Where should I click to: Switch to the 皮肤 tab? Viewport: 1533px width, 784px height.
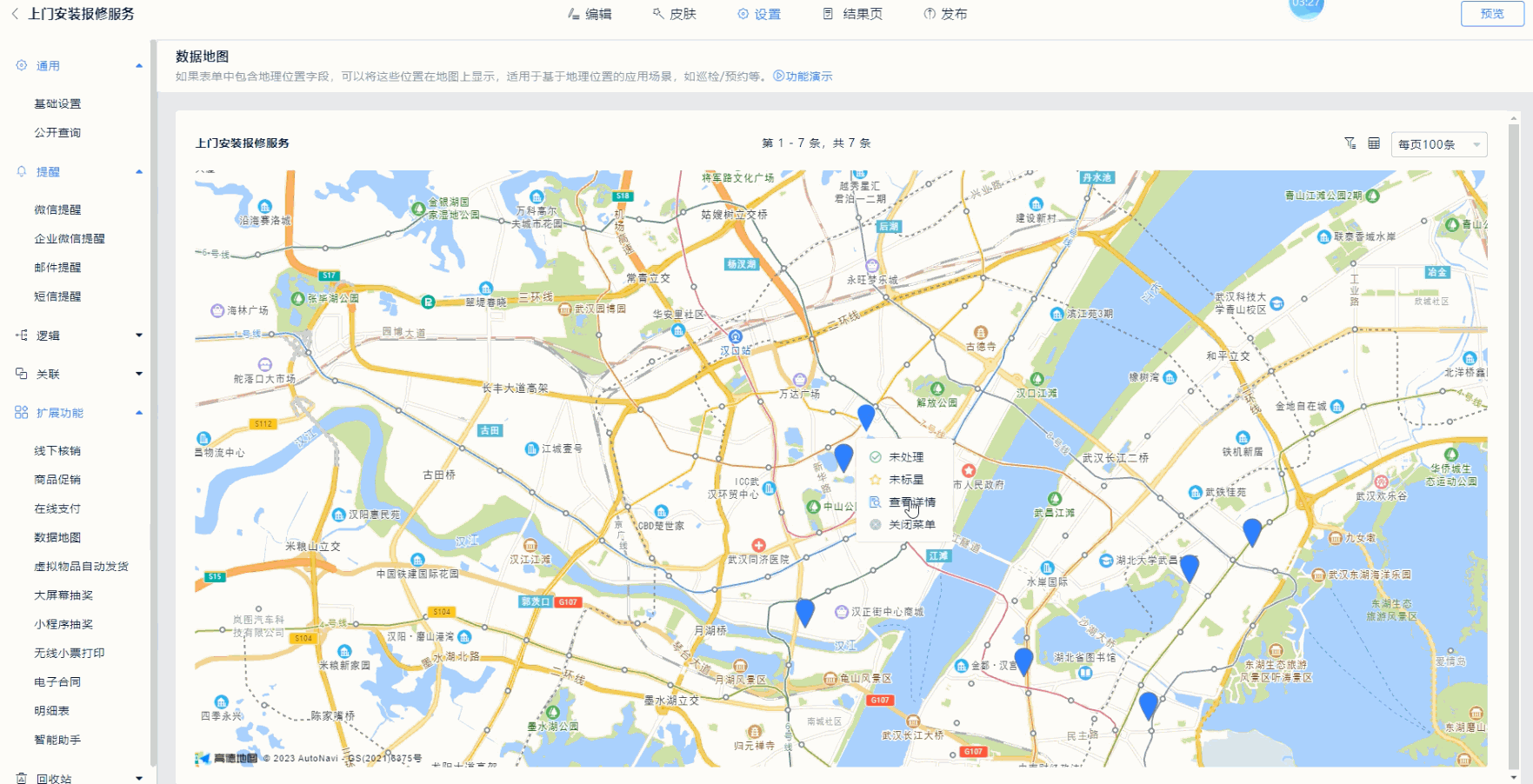click(x=675, y=14)
